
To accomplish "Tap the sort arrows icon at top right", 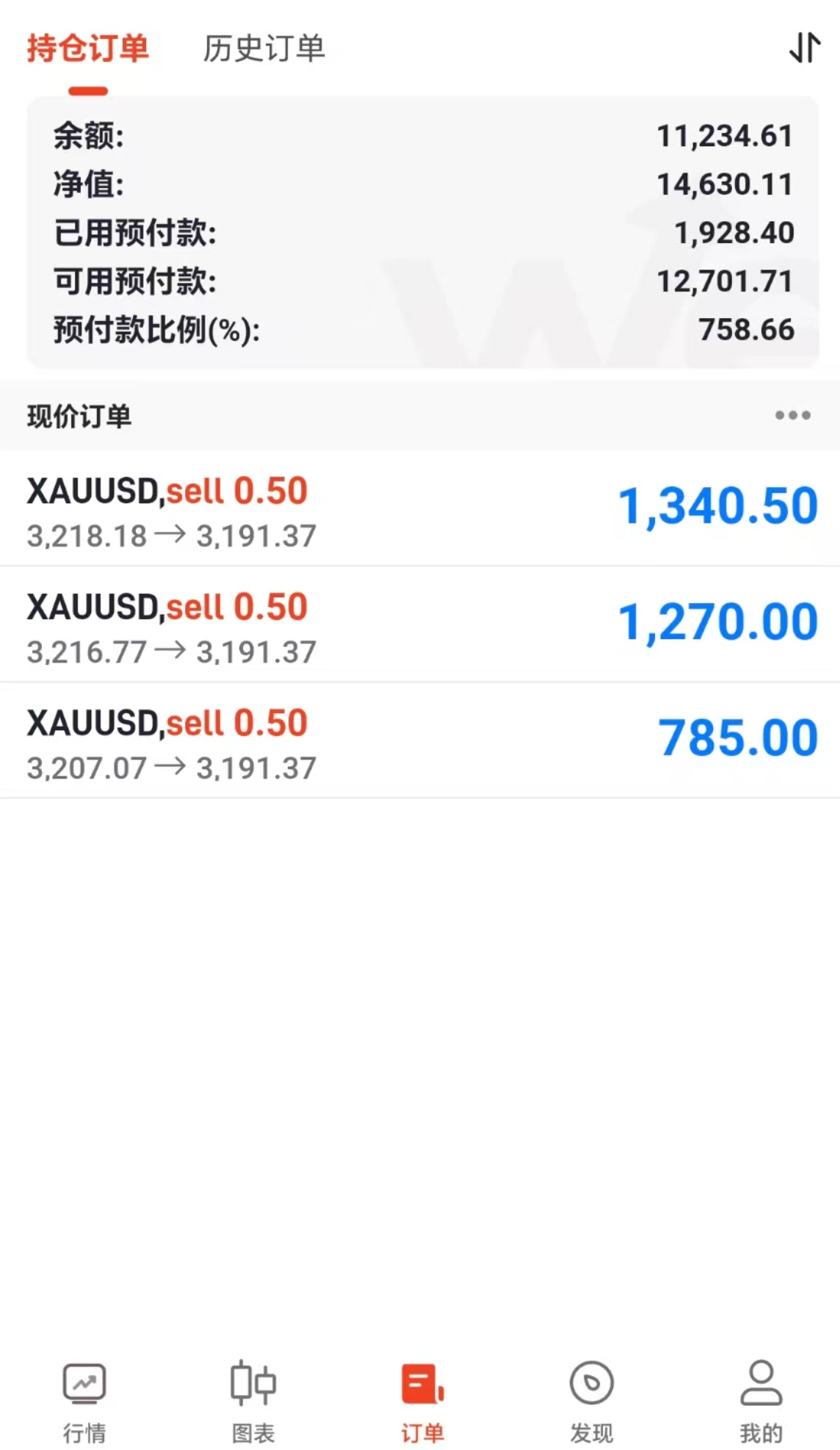I will point(803,47).
